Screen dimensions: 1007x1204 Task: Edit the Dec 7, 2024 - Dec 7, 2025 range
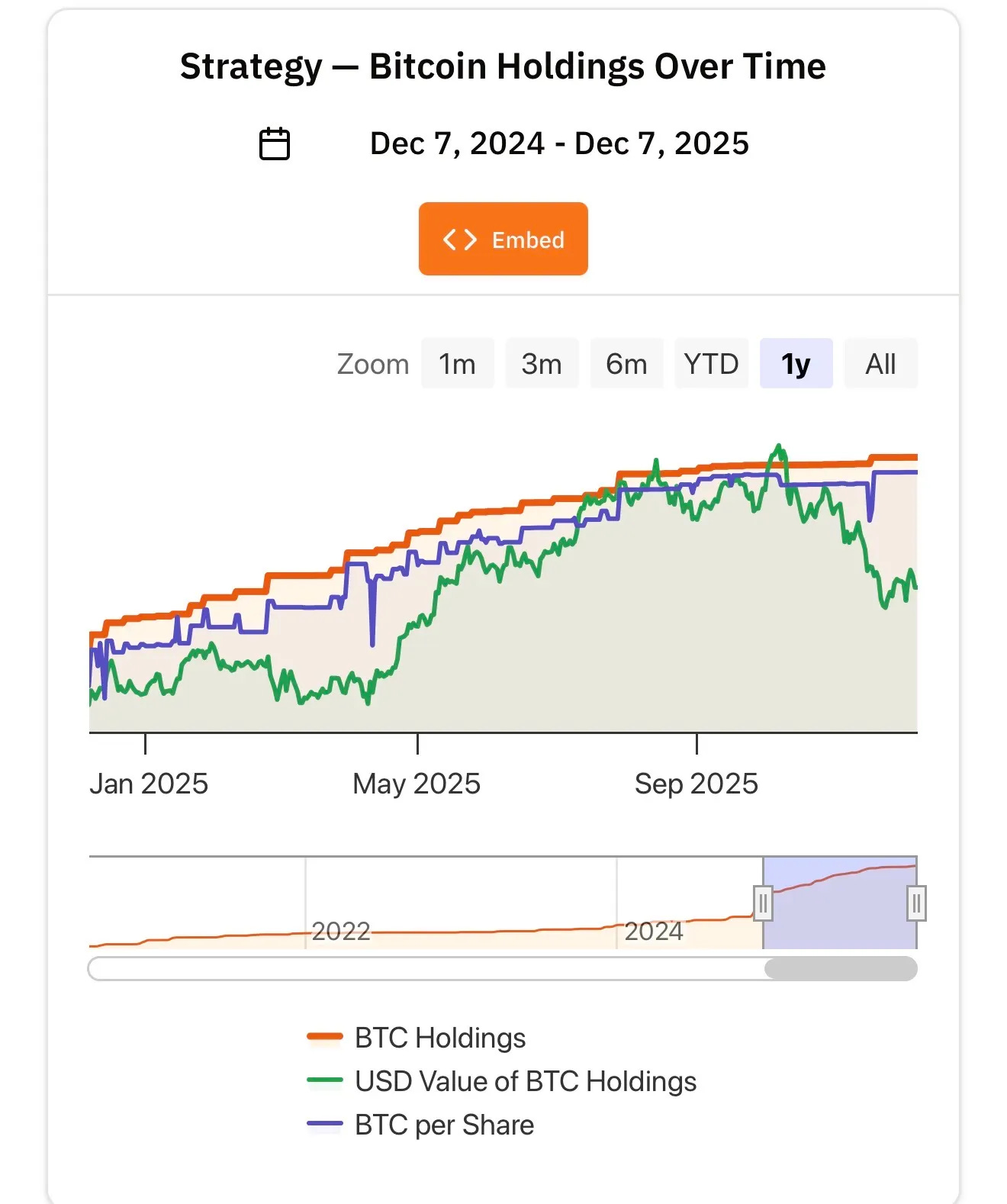point(559,143)
